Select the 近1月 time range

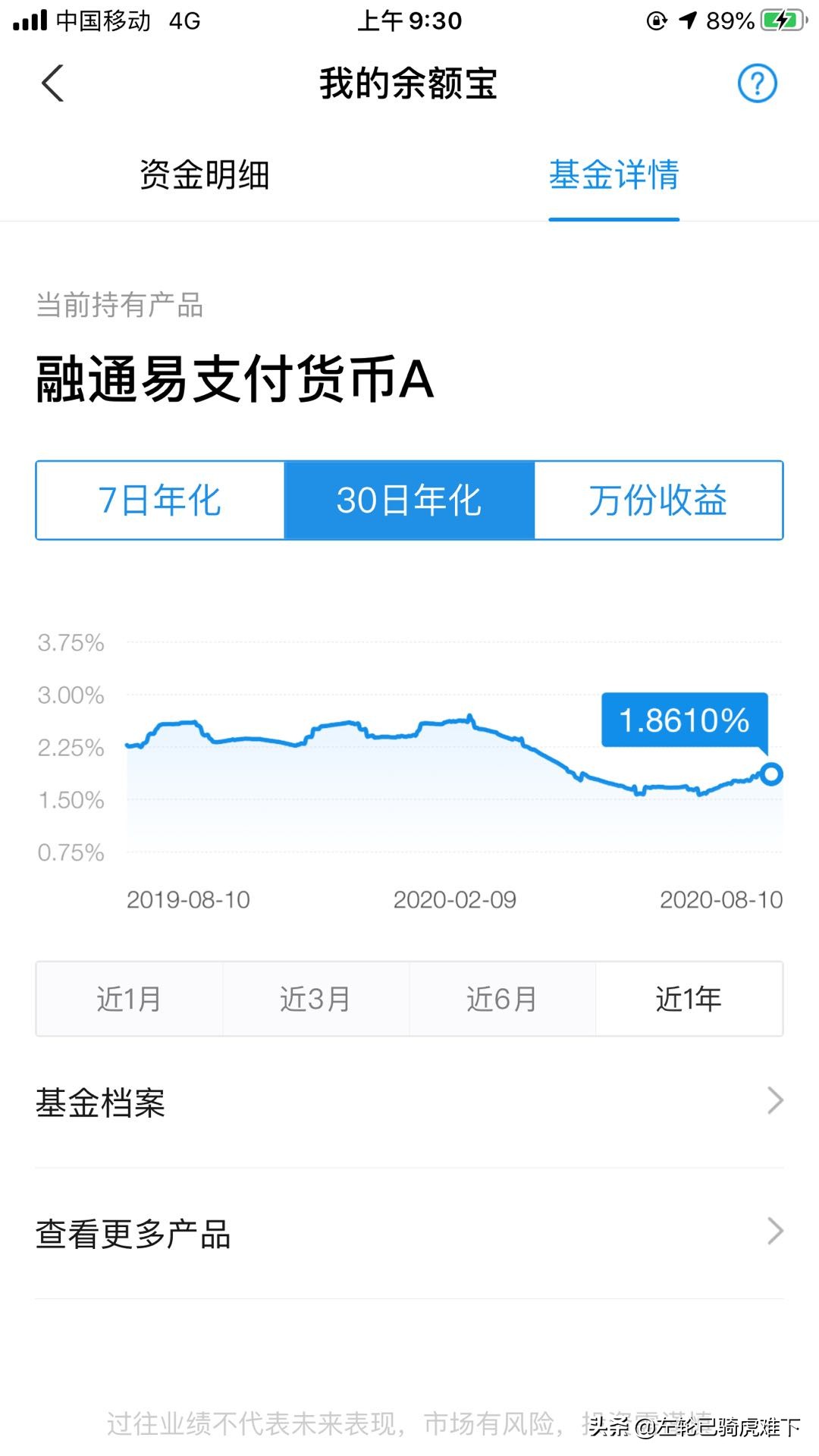[129, 999]
